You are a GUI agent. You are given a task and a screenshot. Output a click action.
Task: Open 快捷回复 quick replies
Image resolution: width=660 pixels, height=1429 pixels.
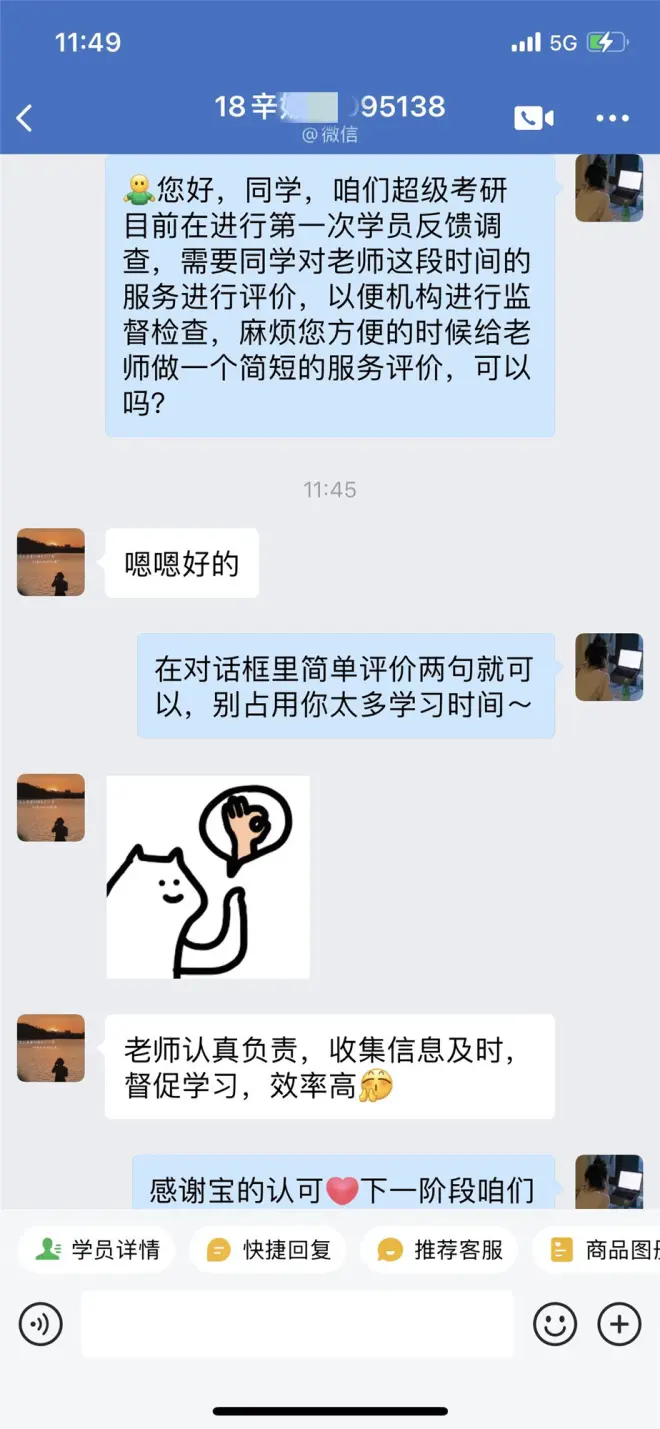(268, 1250)
